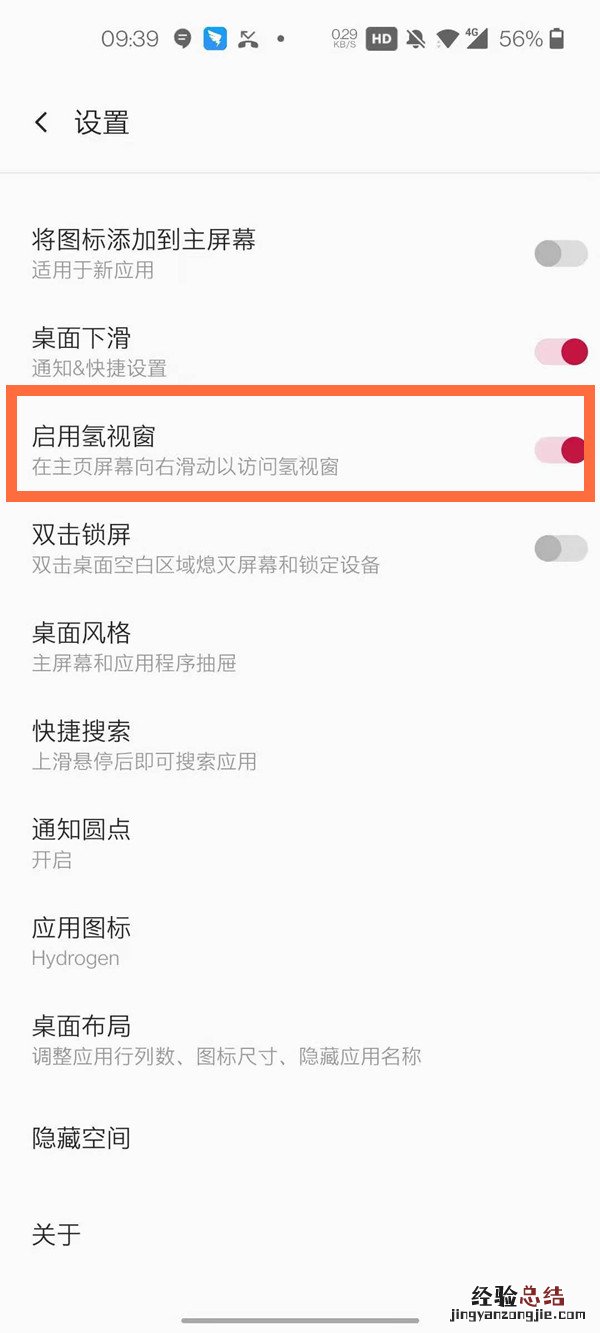This screenshot has height=1333, width=600.
Task: Open 通知圆点 setting
Action: [82, 842]
